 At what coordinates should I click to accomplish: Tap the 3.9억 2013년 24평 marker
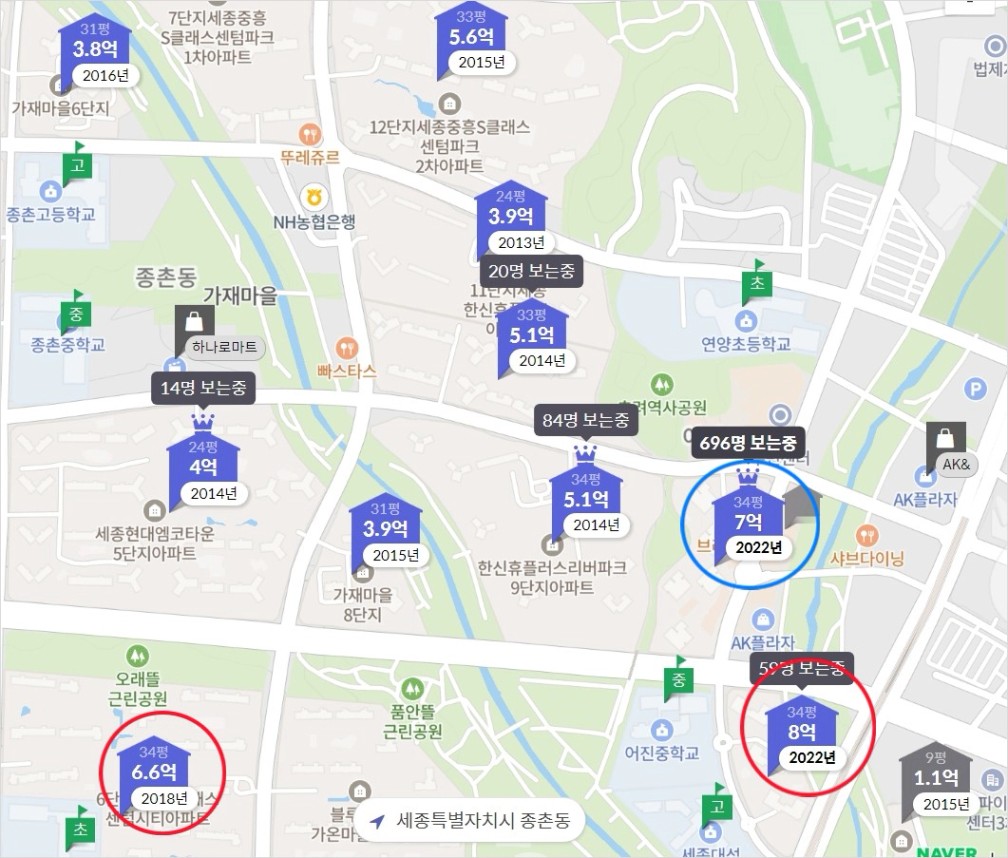pos(511,220)
